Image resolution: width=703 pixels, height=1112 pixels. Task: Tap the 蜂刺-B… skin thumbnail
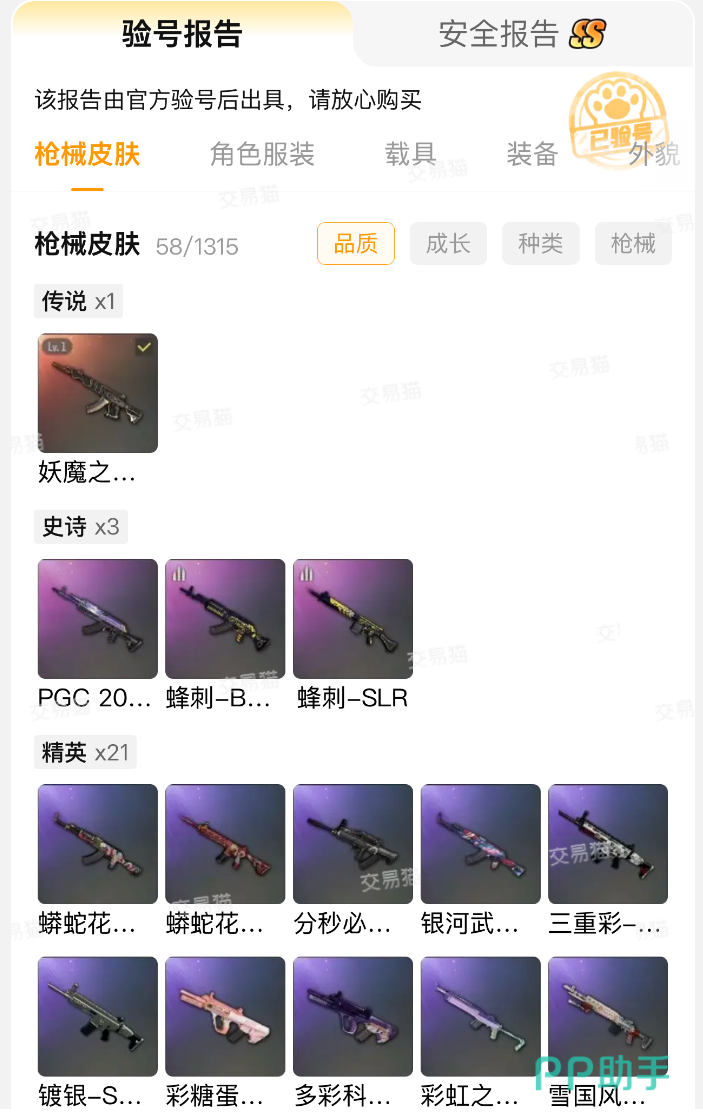tap(225, 618)
